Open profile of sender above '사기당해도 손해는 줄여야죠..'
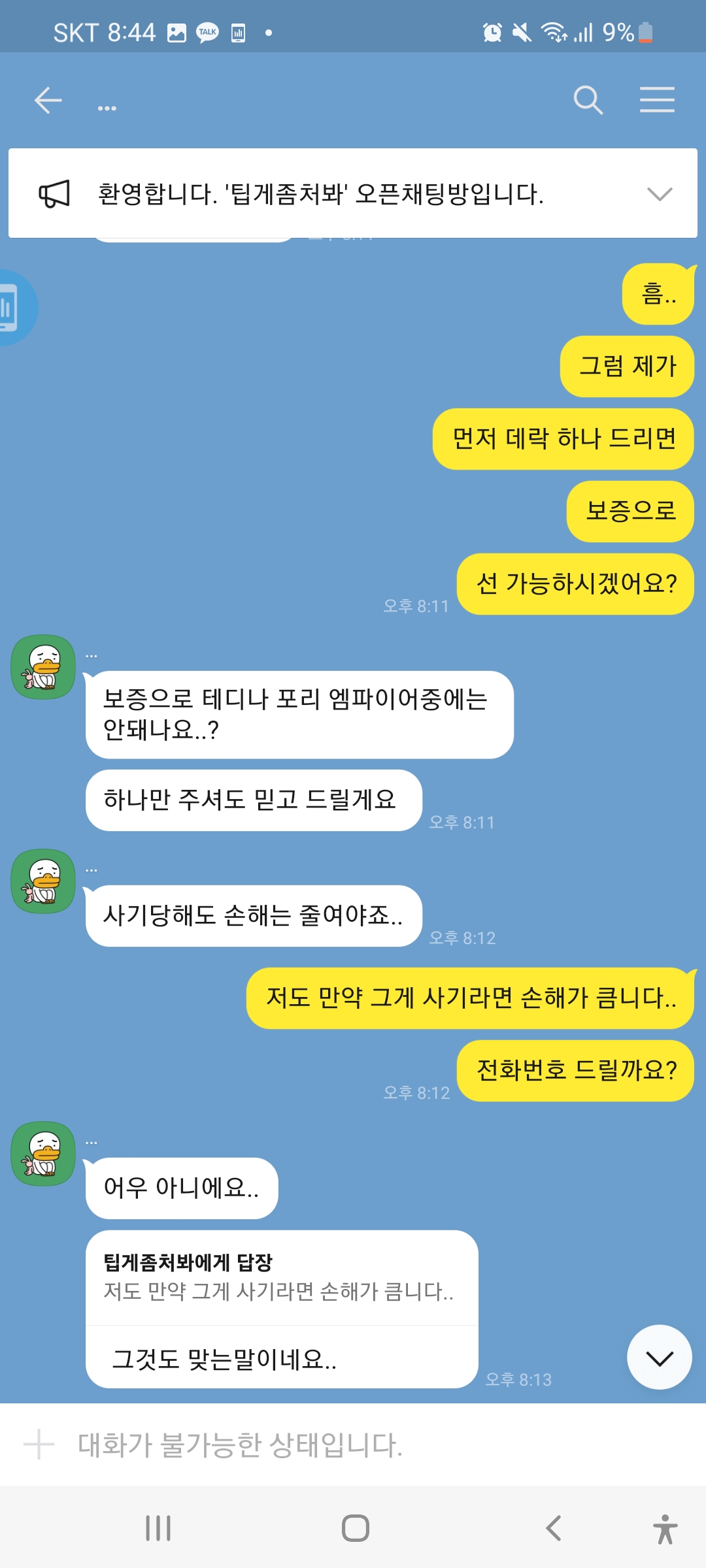Viewport: 706px width, 1568px height. (x=43, y=881)
